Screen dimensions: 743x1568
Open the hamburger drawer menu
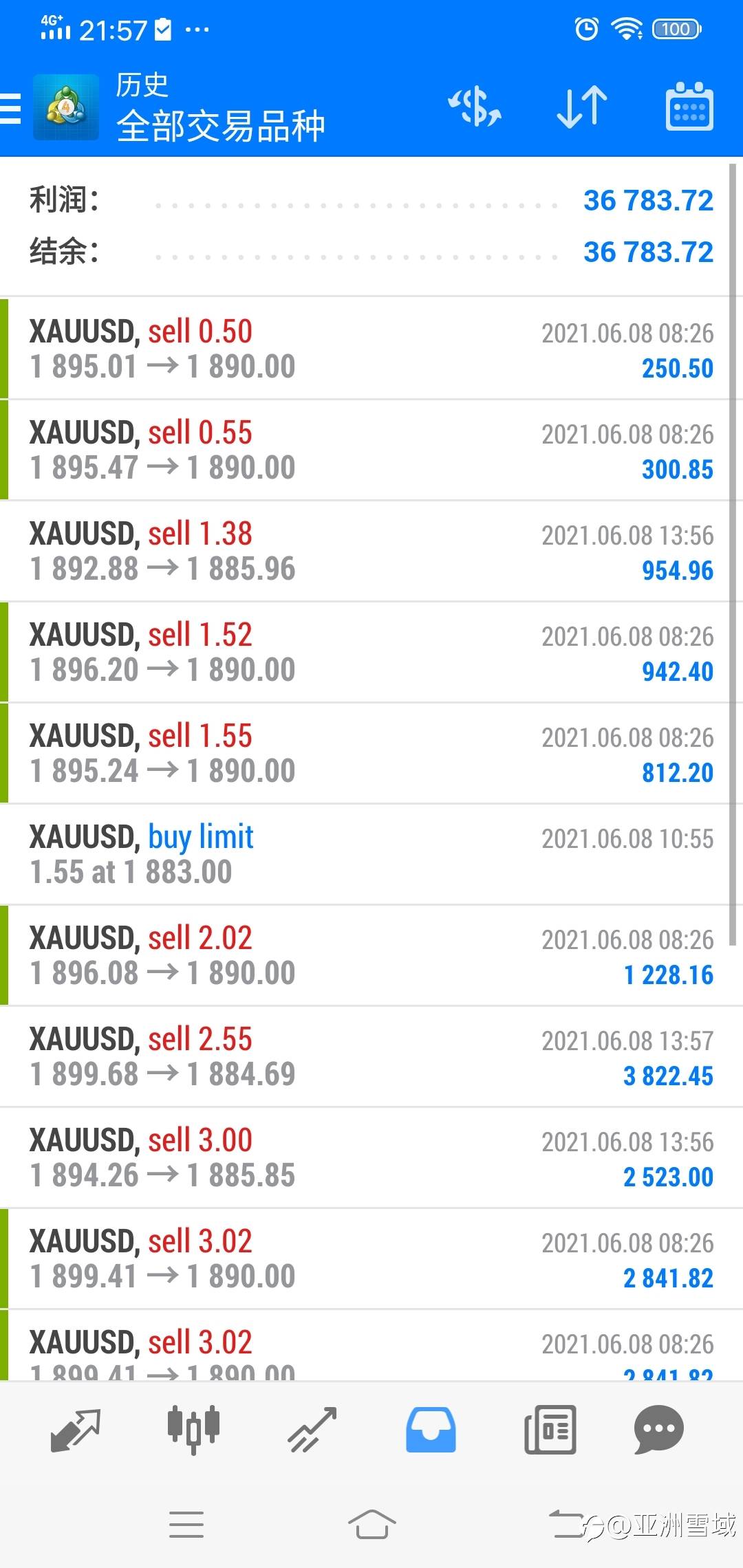pos(10,108)
